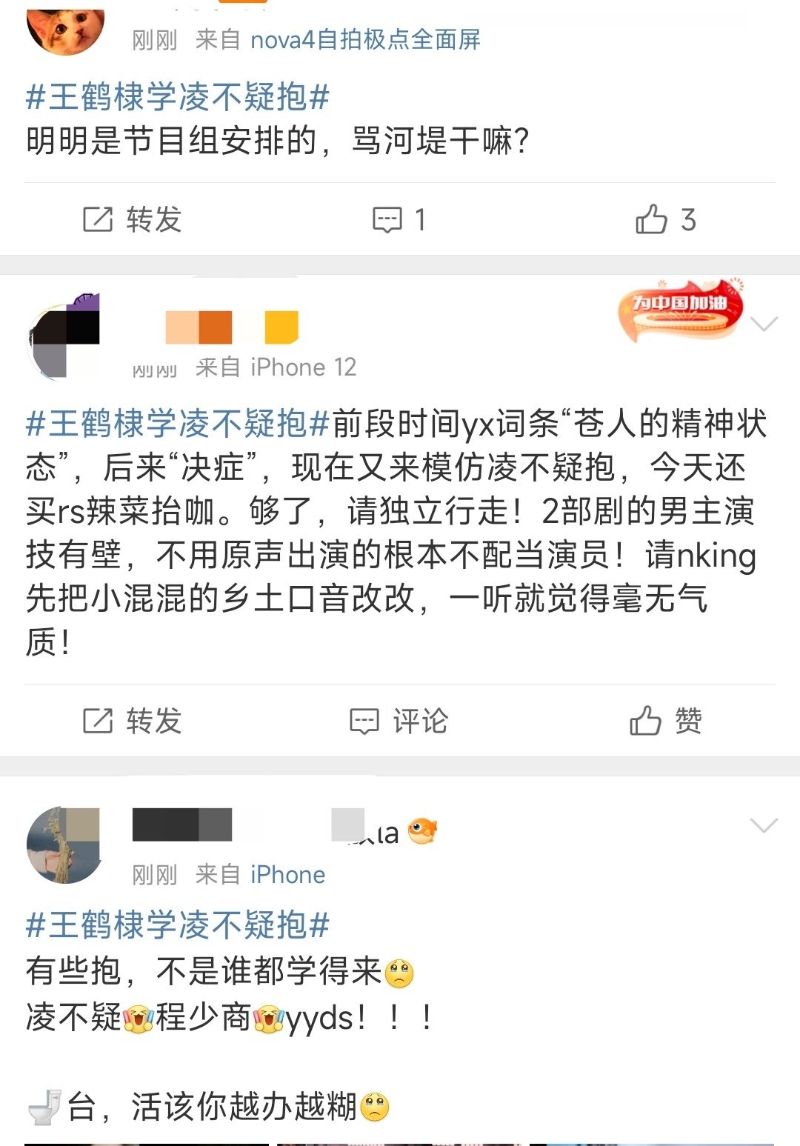Open hashtag link in the 有些抱 post
The width and height of the screenshot is (800, 1146).
pos(178,925)
